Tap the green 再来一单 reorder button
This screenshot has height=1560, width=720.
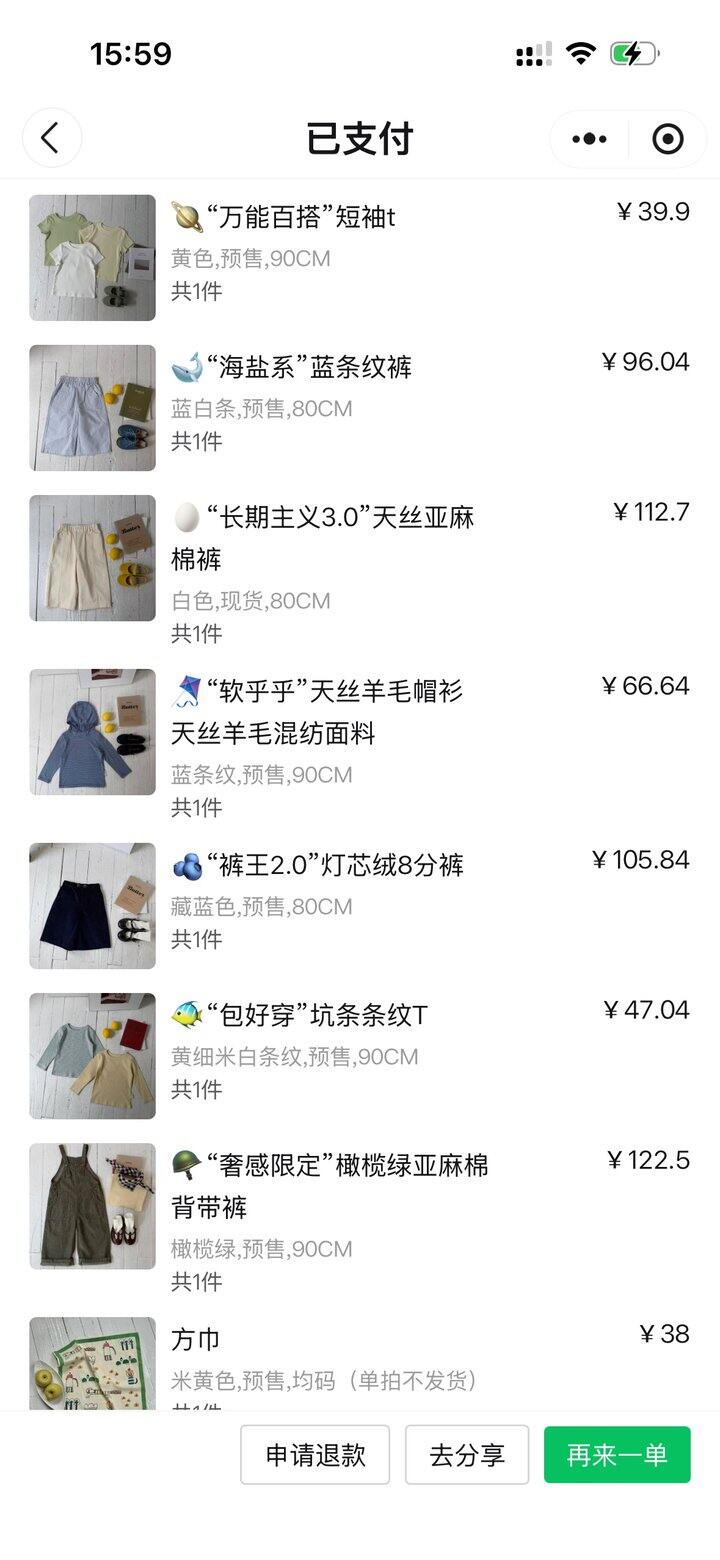pos(617,1455)
